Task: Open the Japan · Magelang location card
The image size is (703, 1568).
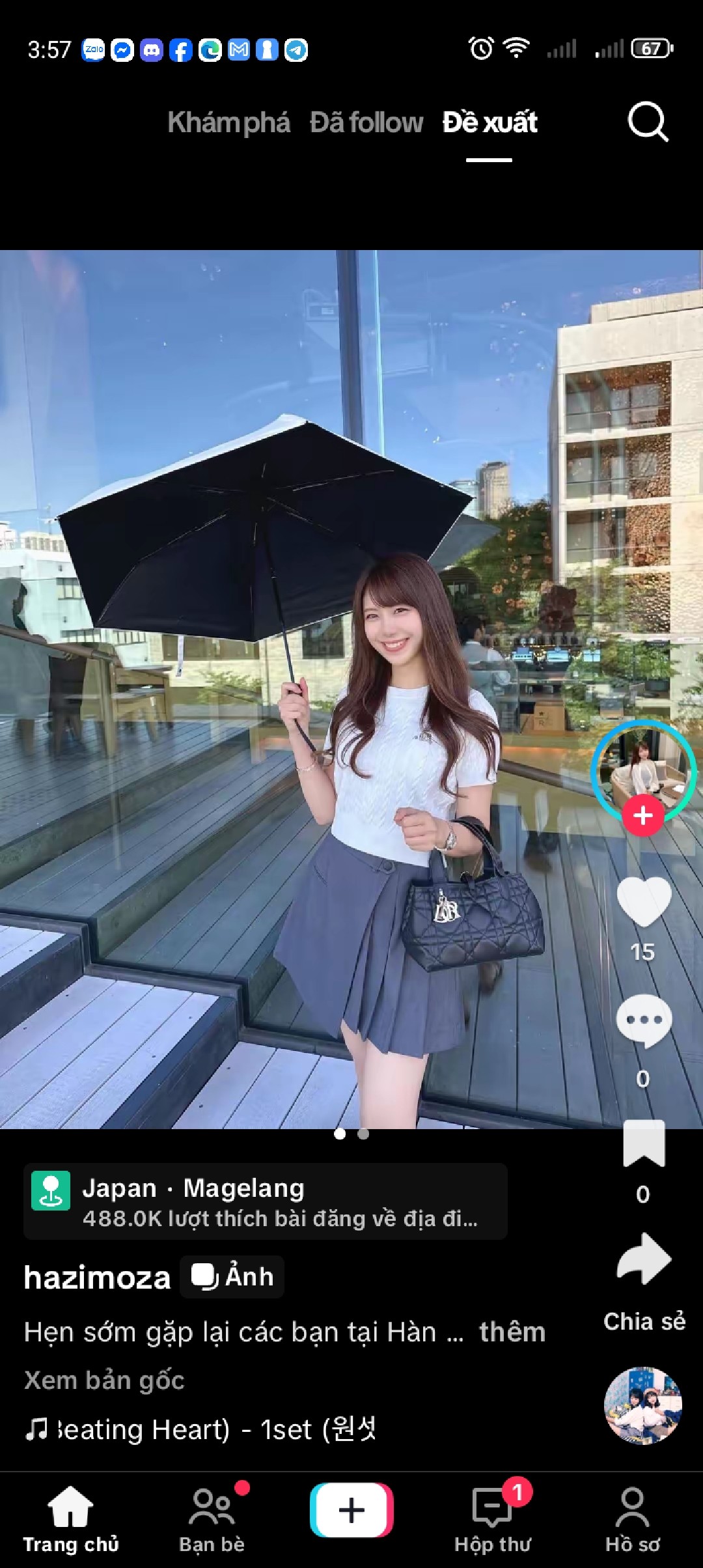Action: pyautogui.click(x=266, y=1201)
